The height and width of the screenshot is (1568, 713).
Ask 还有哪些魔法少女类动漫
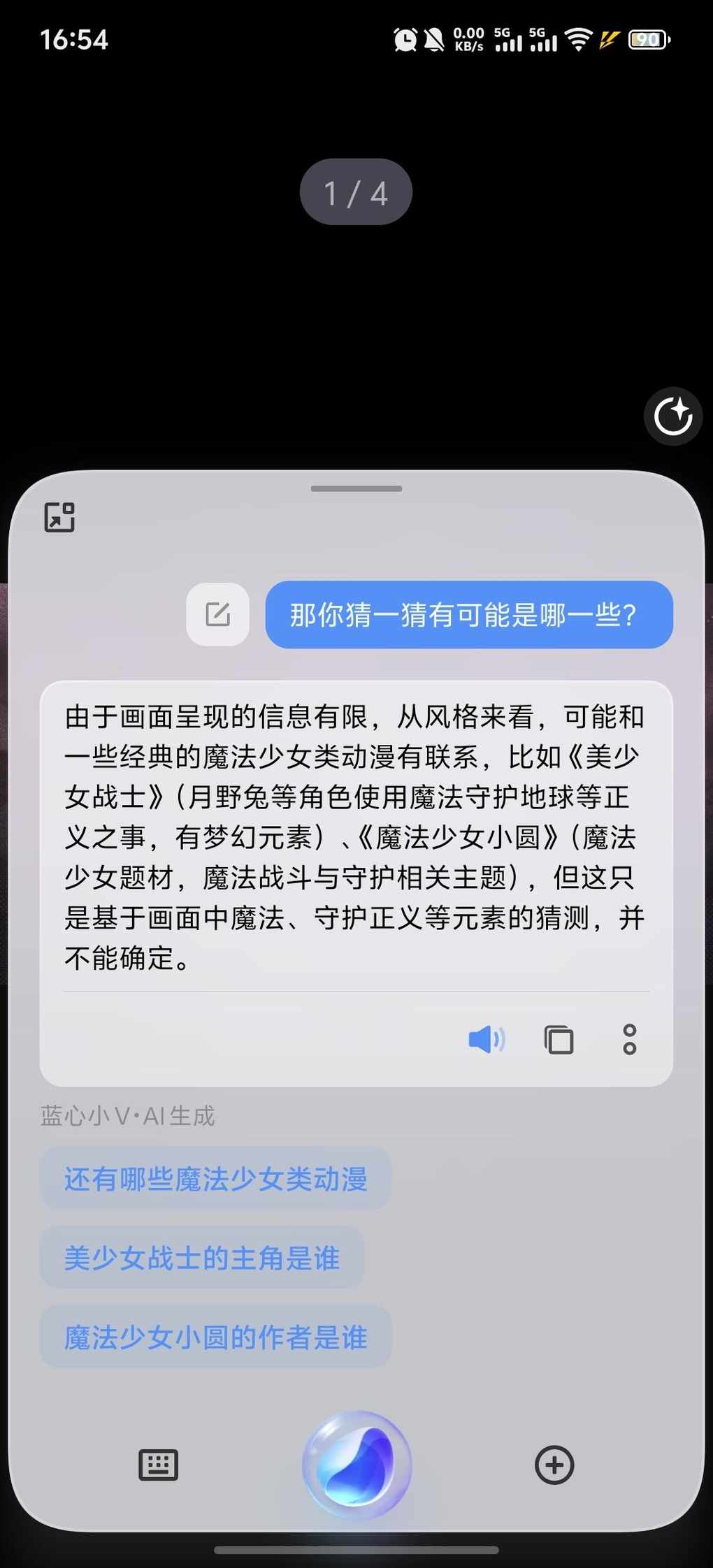click(215, 1179)
